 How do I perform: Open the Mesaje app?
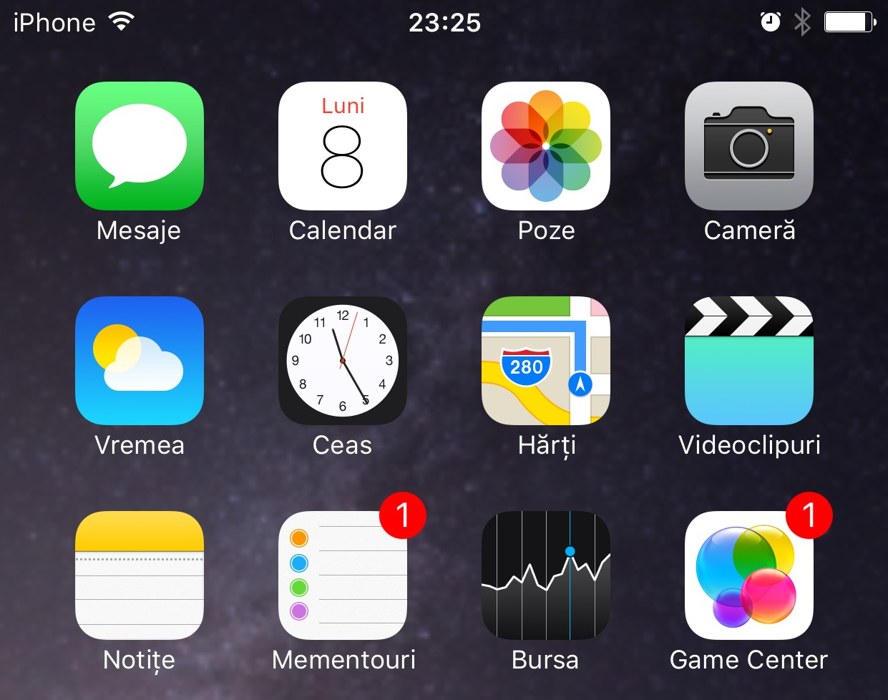[139, 146]
